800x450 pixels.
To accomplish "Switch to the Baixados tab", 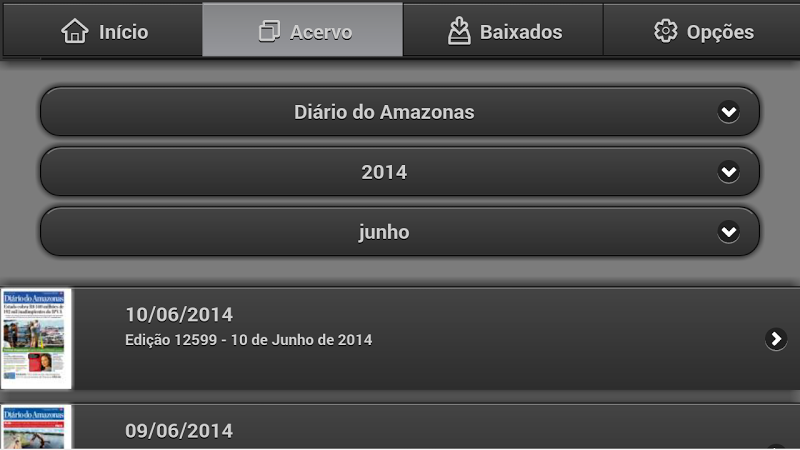I will click(503, 31).
